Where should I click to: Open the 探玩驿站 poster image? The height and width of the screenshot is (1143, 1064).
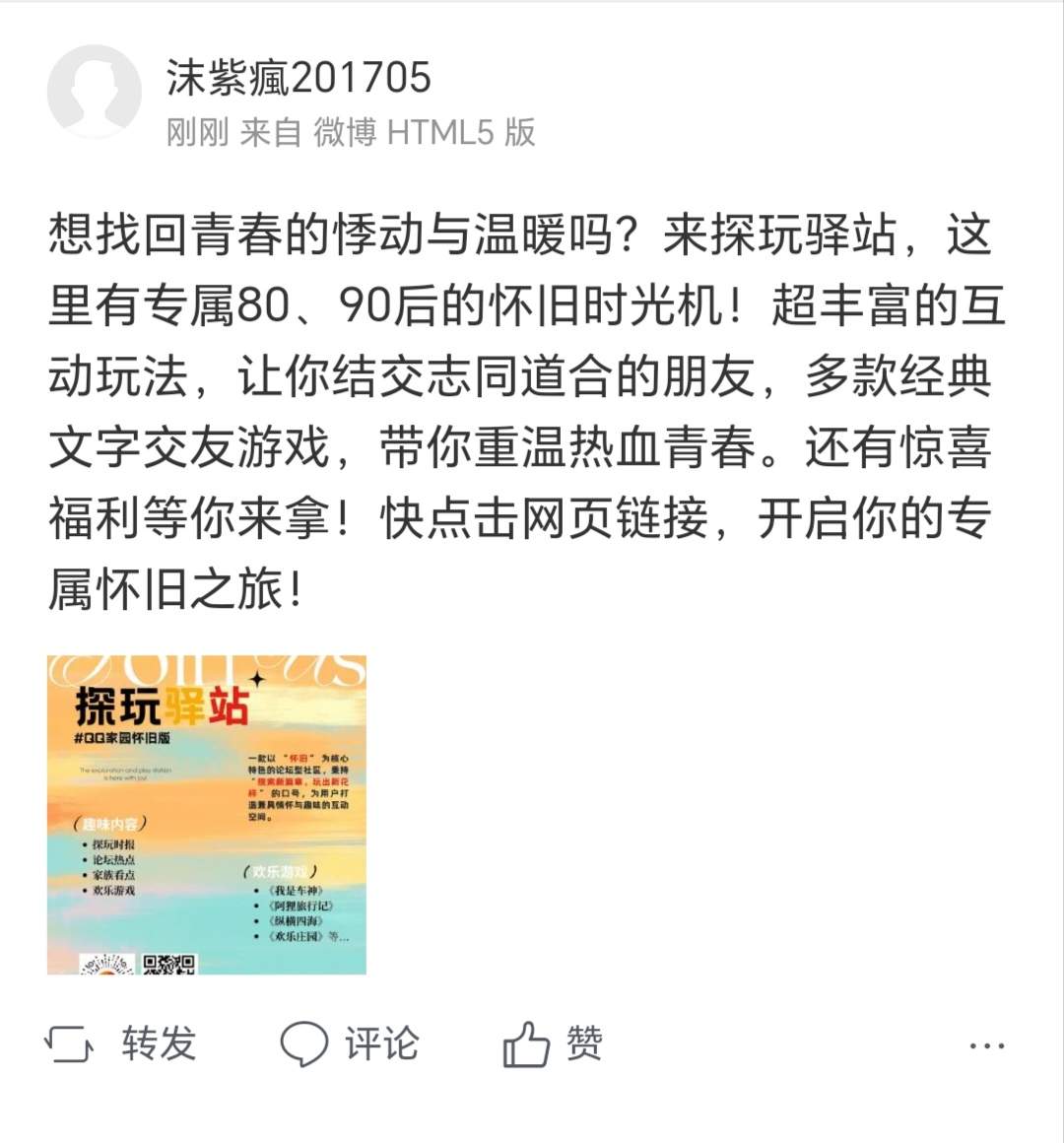pyautogui.click(x=207, y=815)
